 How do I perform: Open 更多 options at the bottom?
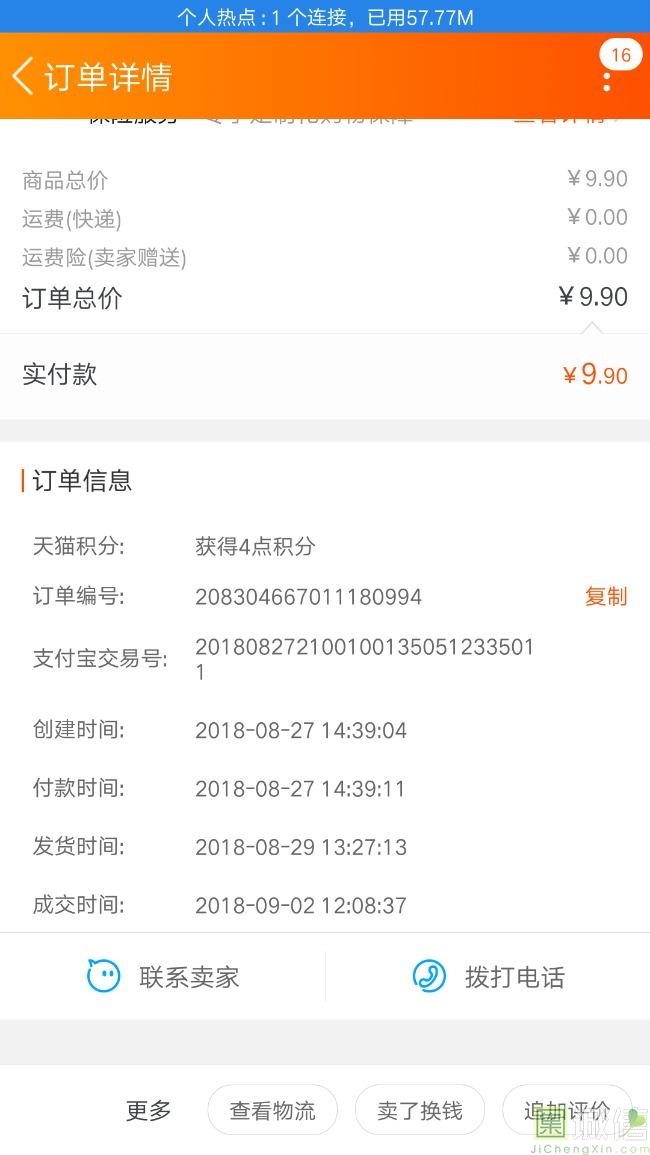click(149, 1110)
